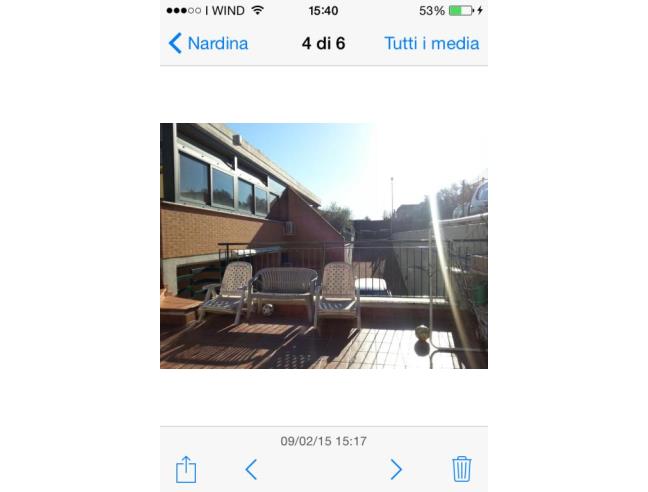This screenshot has height=492, width=648.
Task: Delete this photo with the trash icon
Action: pos(461,469)
